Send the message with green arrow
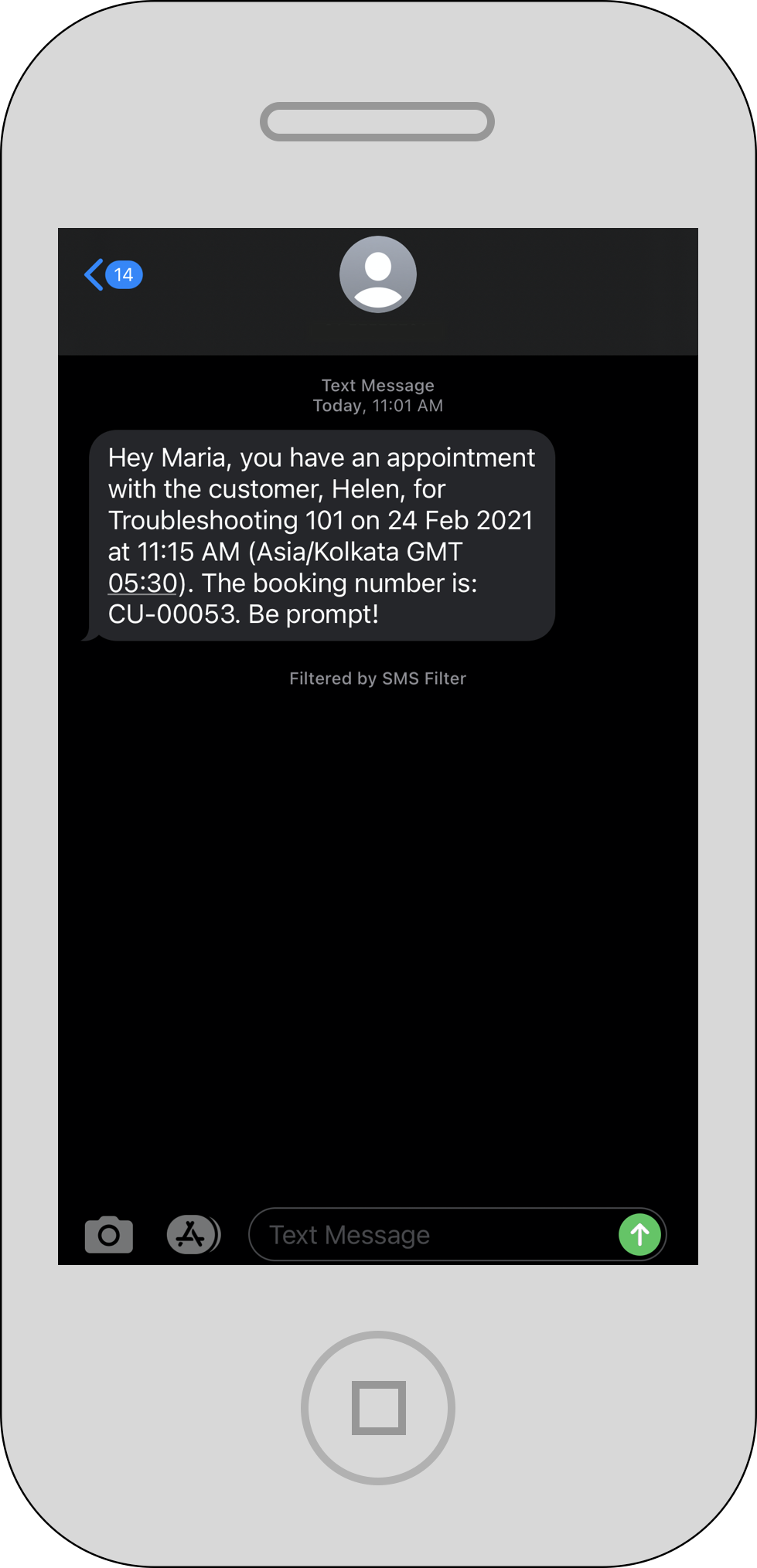This screenshot has width=757, height=1568. [639, 1234]
